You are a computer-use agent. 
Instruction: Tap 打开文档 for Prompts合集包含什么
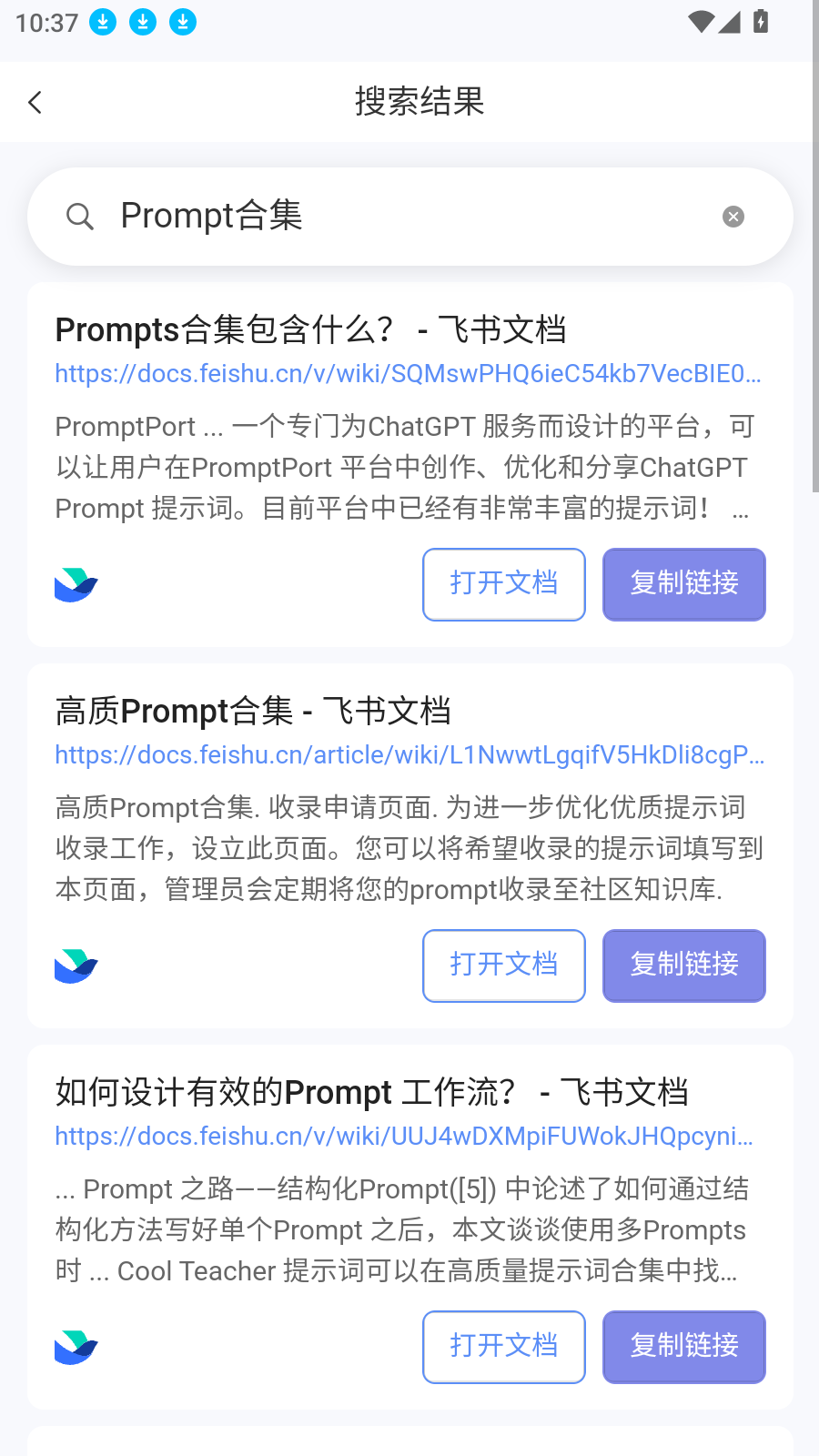503,584
